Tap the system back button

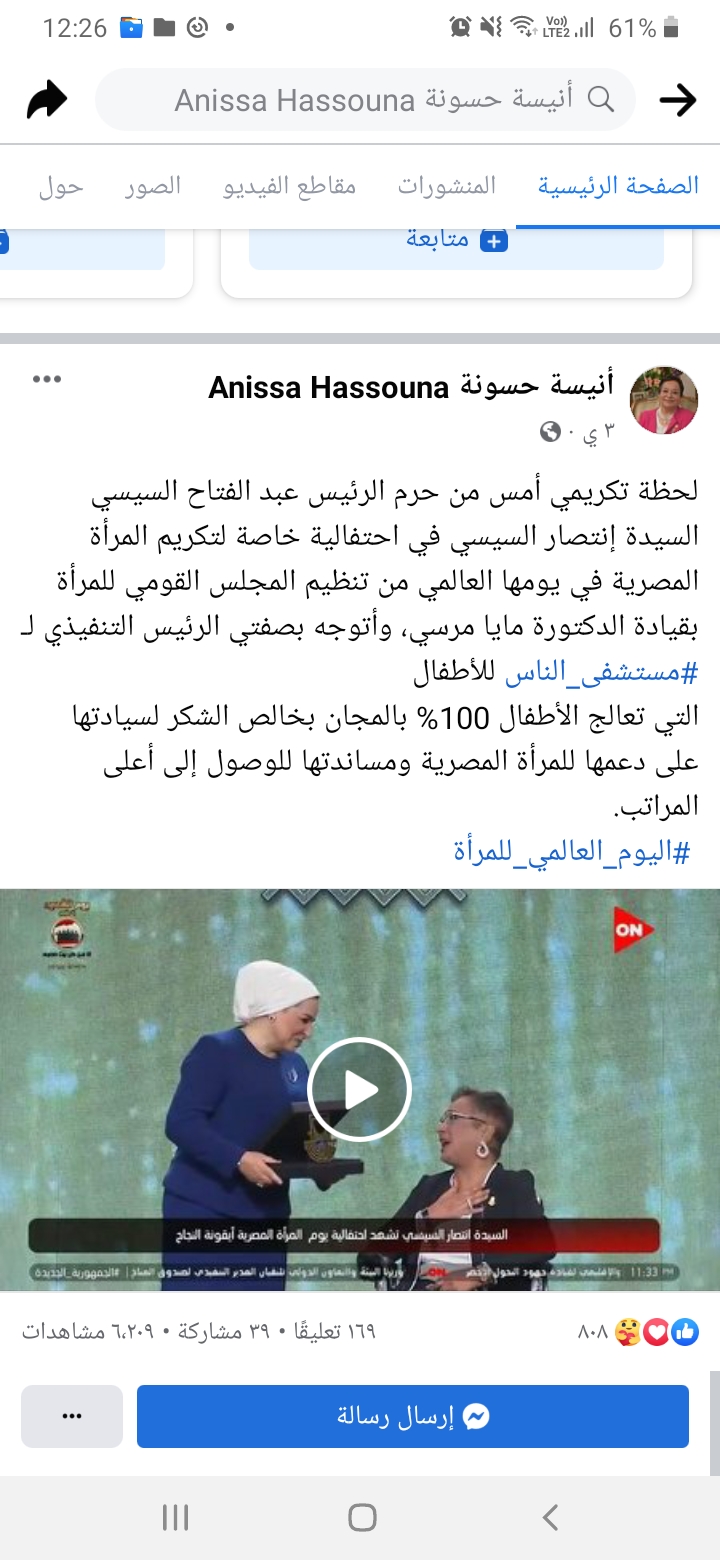[549, 1518]
